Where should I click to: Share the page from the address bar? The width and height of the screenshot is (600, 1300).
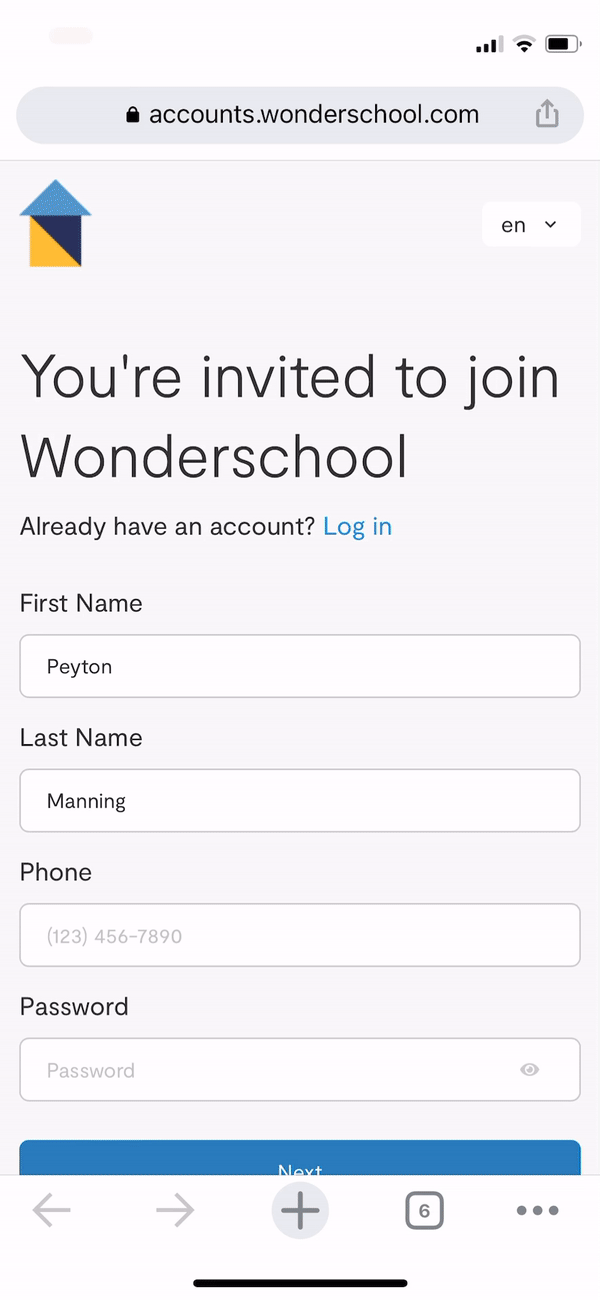[x=546, y=114]
